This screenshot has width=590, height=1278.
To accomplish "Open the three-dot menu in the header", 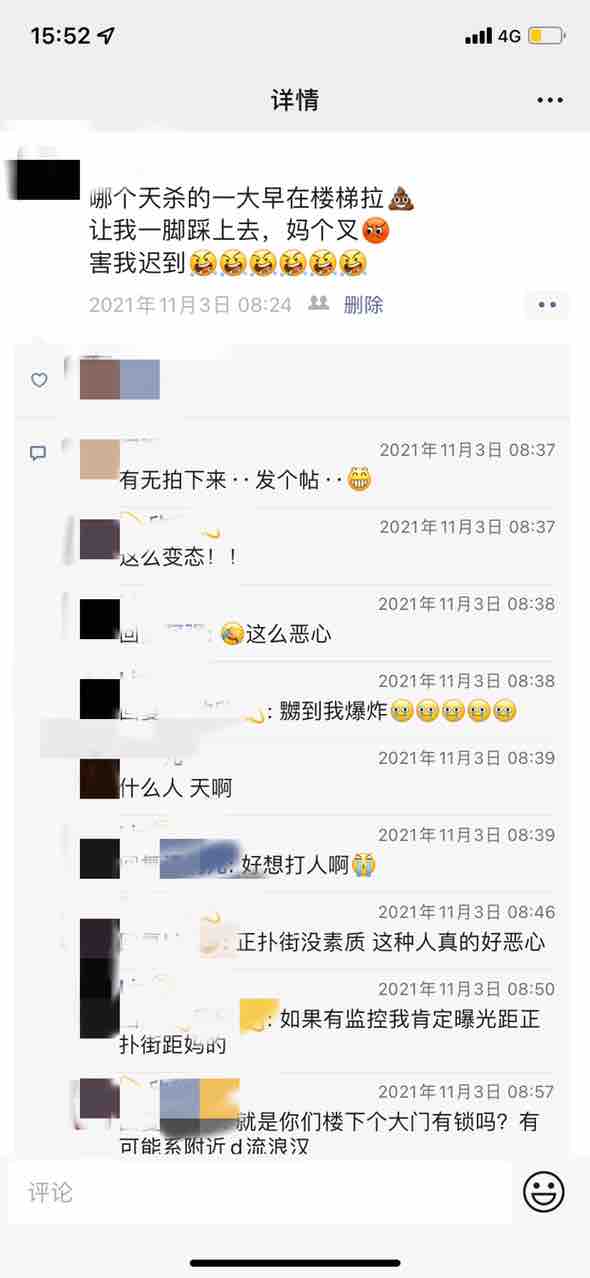I will (550, 100).
